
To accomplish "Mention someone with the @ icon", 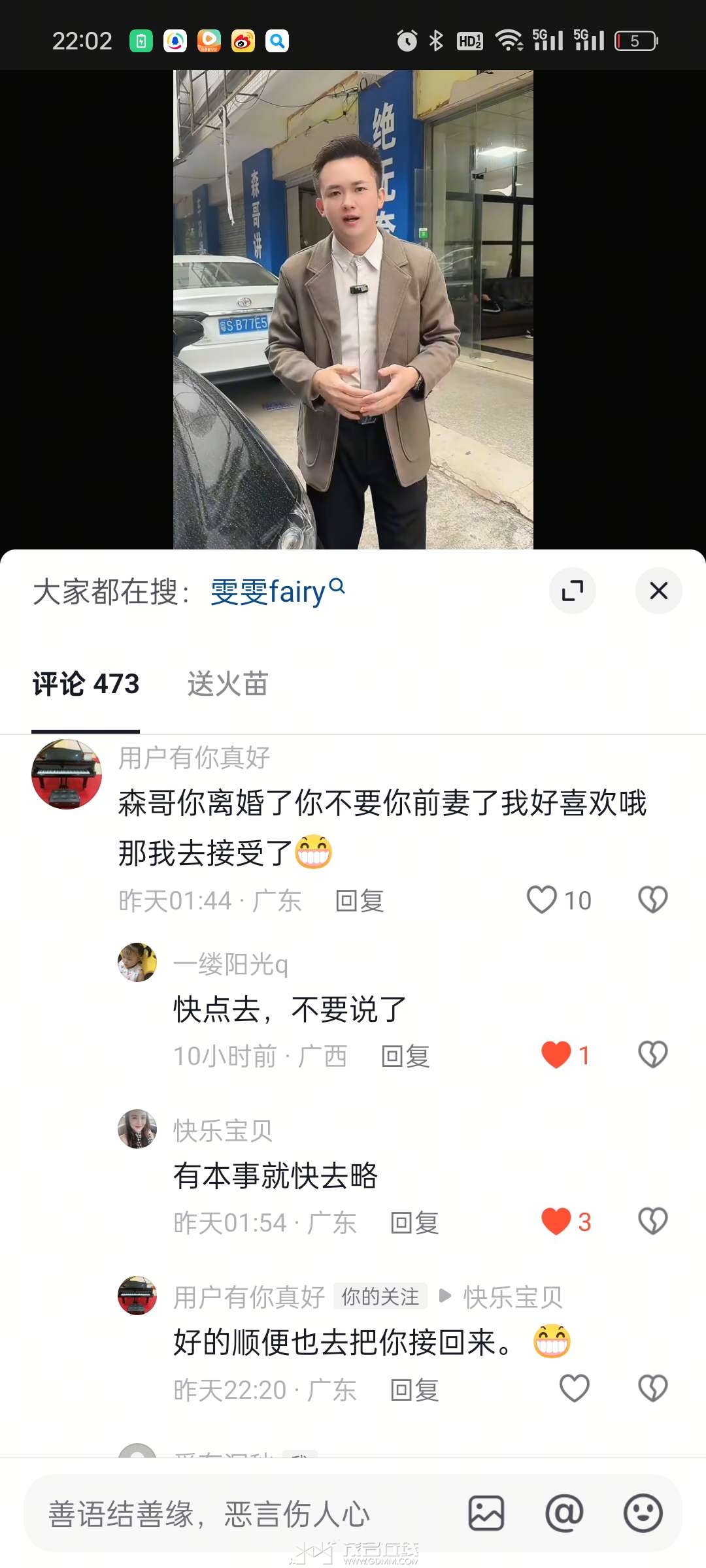I will 564,1513.
